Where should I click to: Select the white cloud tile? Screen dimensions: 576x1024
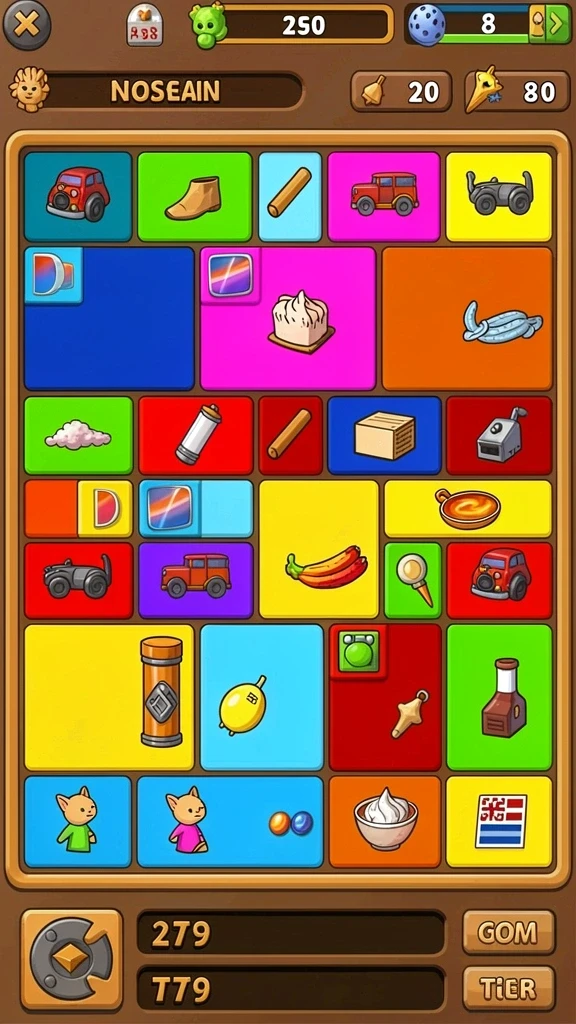pos(78,435)
